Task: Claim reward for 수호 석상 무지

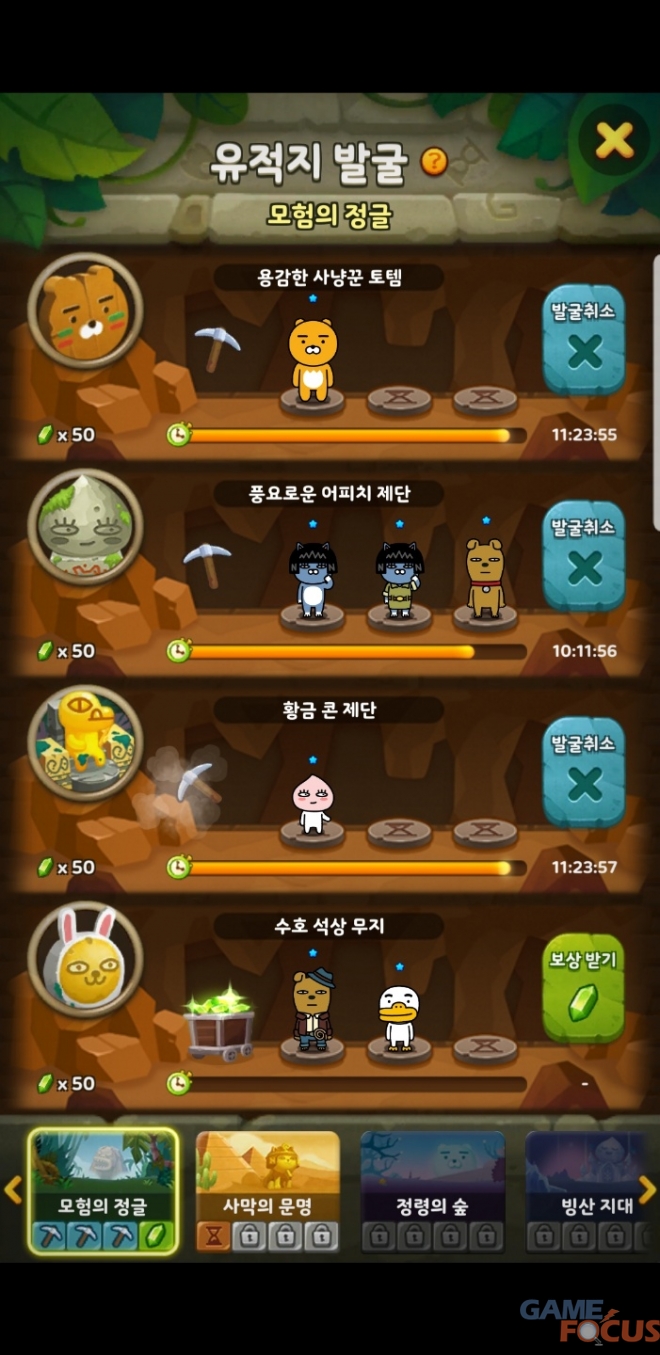Action: click(583, 988)
